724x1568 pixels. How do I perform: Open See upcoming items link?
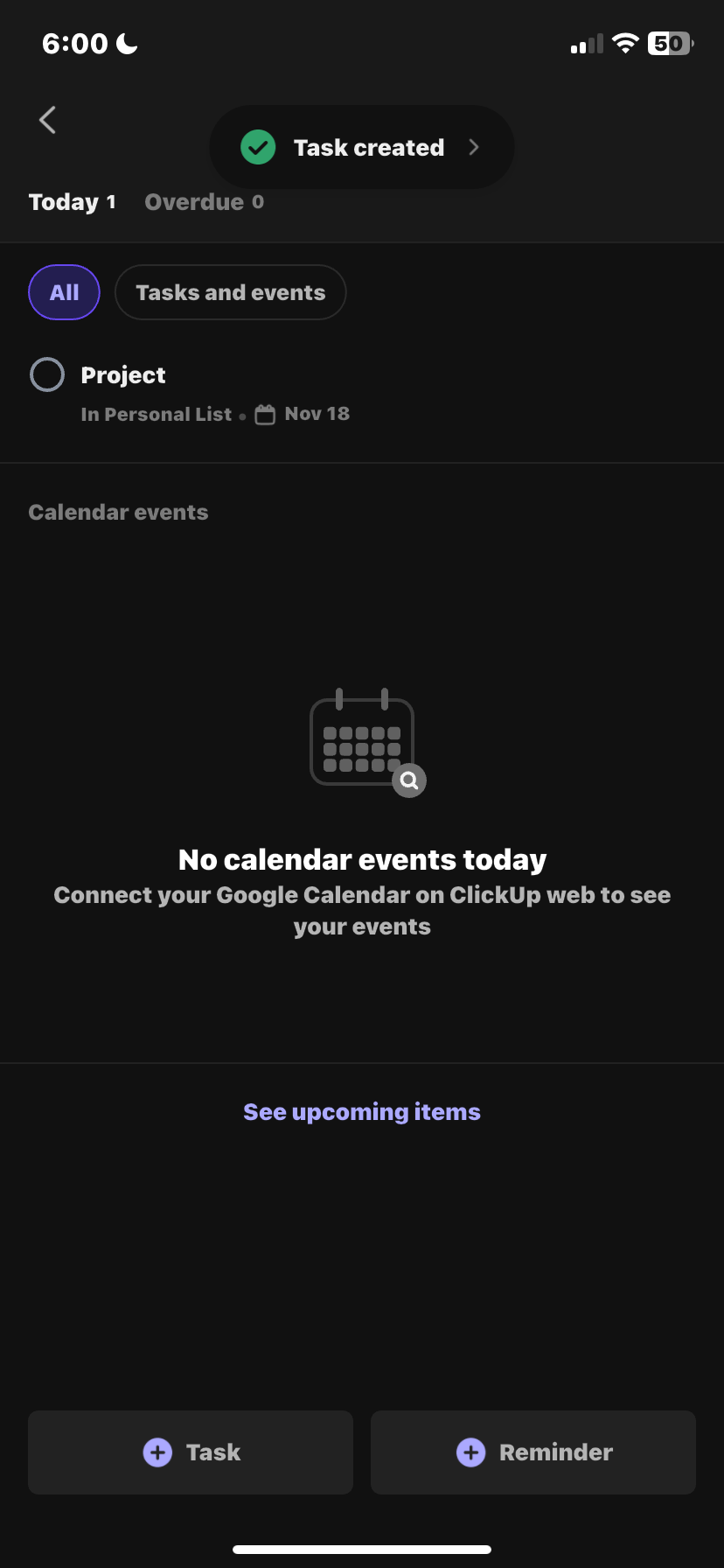pyautogui.click(x=362, y=1112)
